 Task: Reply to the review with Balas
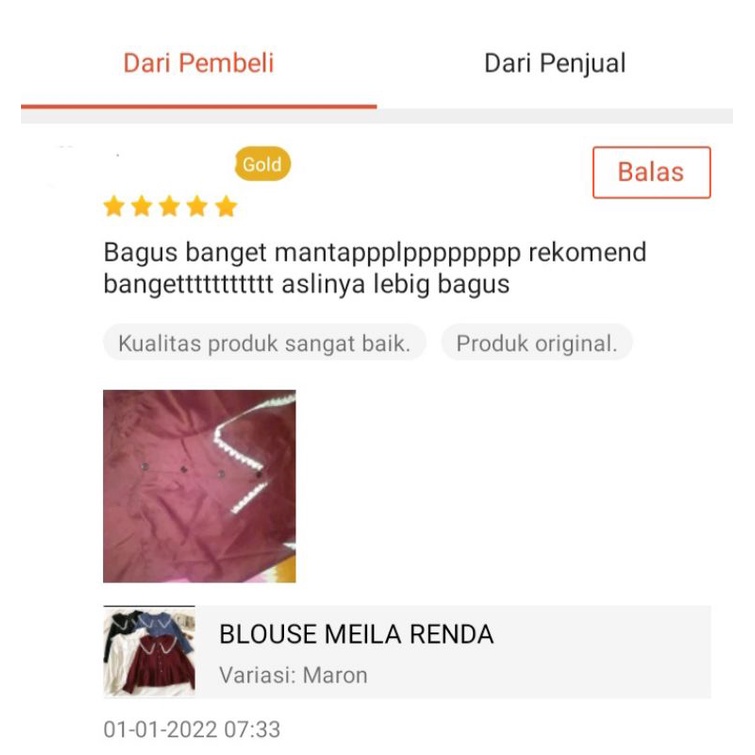(x=651, y=172)
